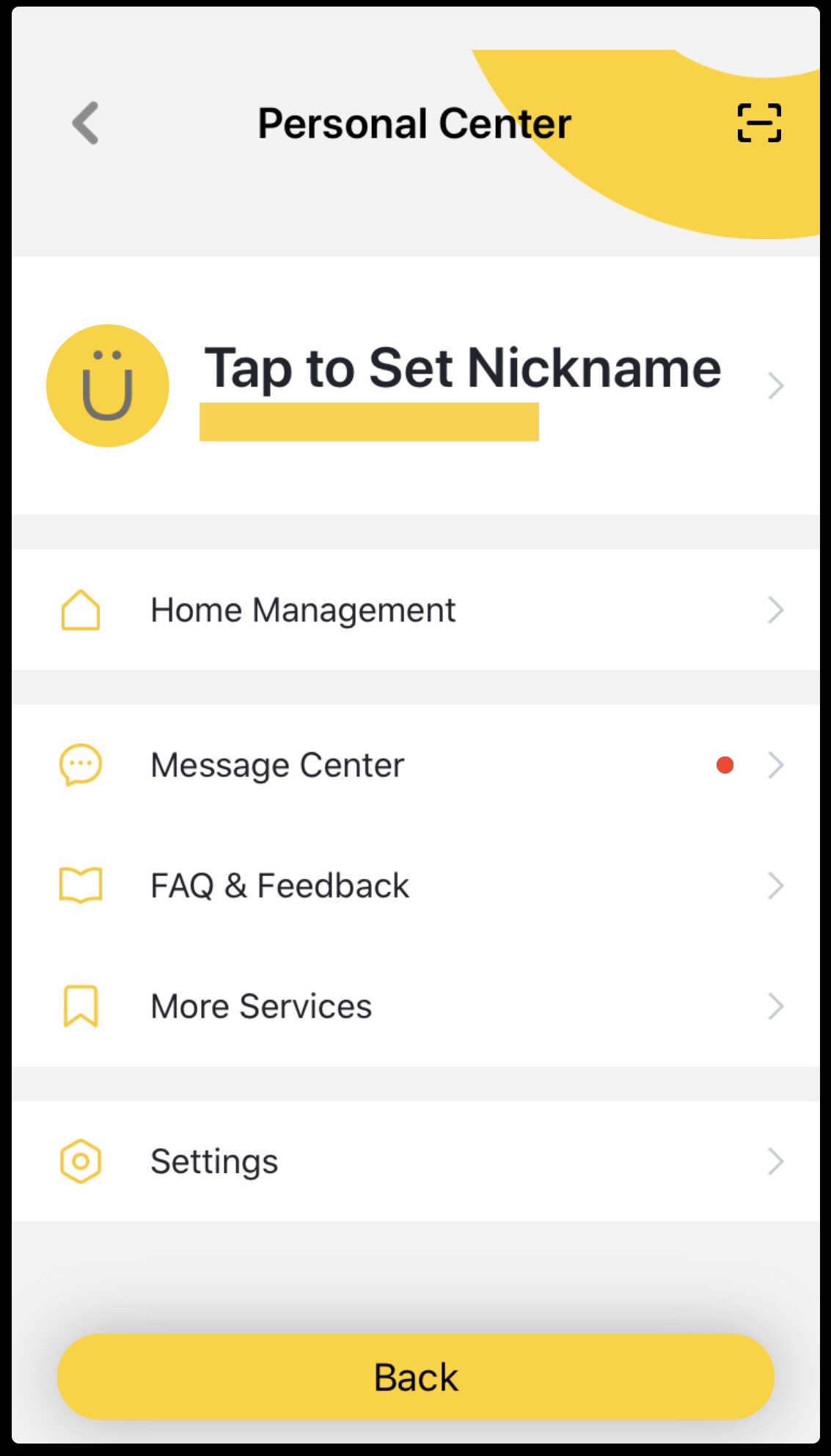The width and height of the screenshot is (831, 1456).
Task: Open Home Management
Action: coord(415,610)
